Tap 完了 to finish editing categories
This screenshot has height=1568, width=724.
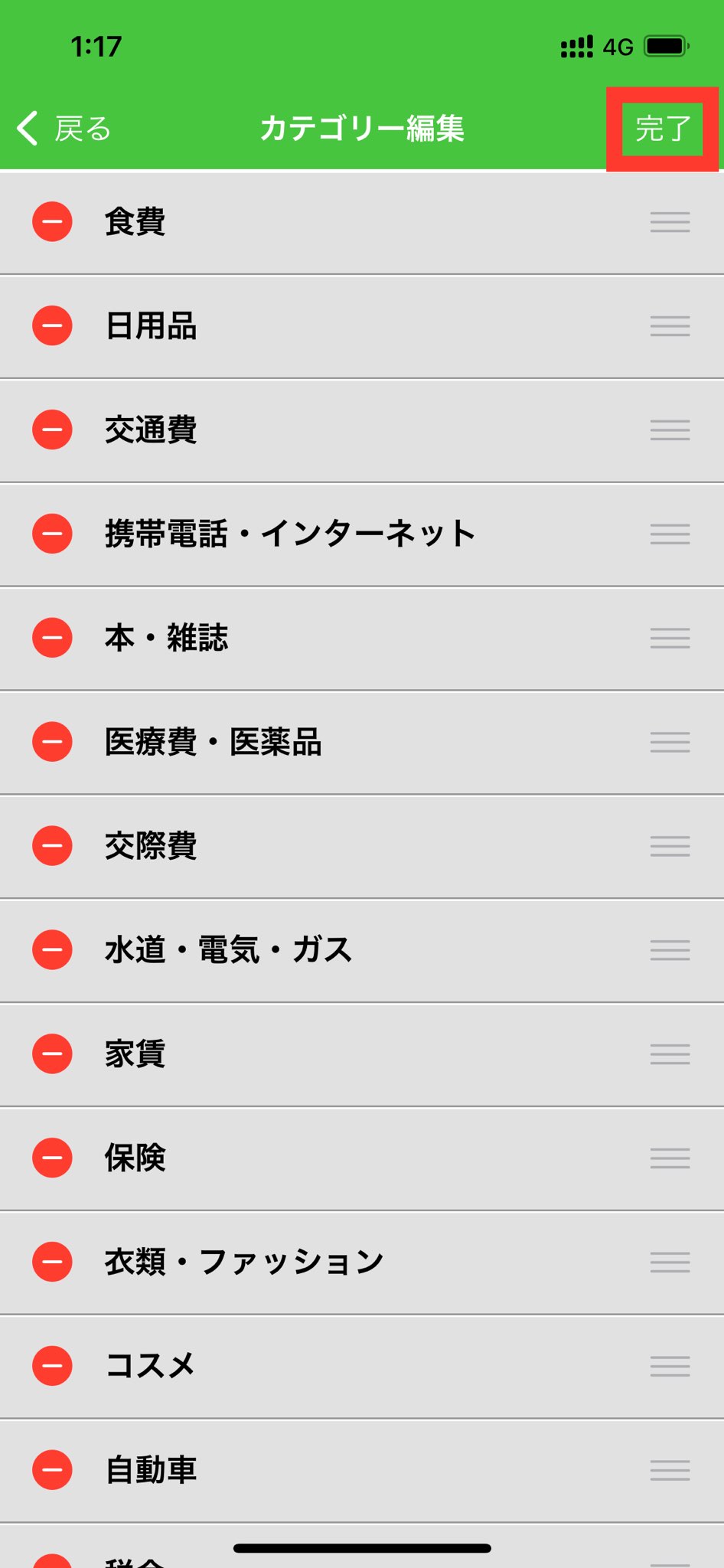tap(663, 129)
